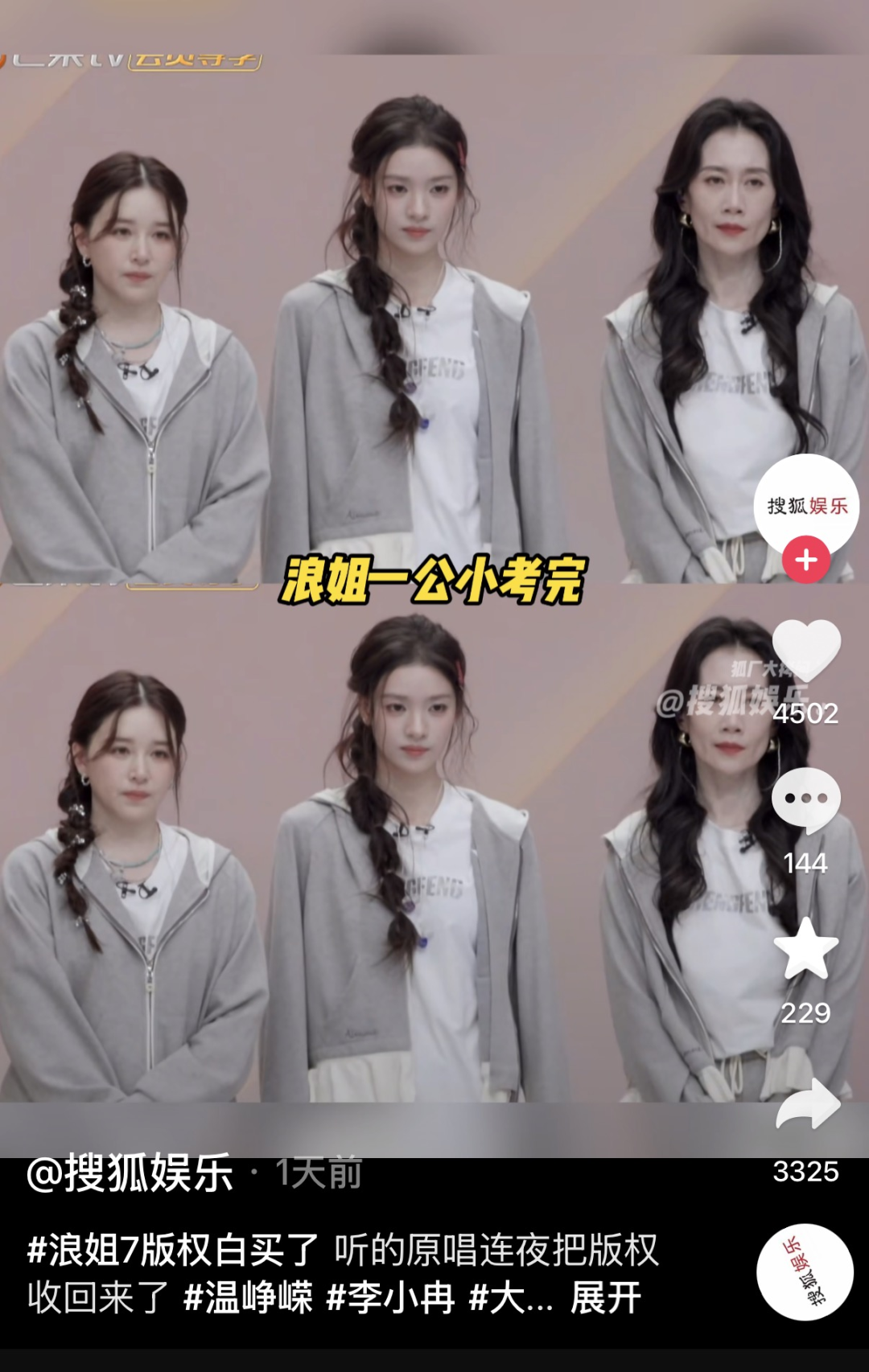Open hashtag #李小冉
The width and height of the screenshot is (869, 1372).
coord(389,1298)
